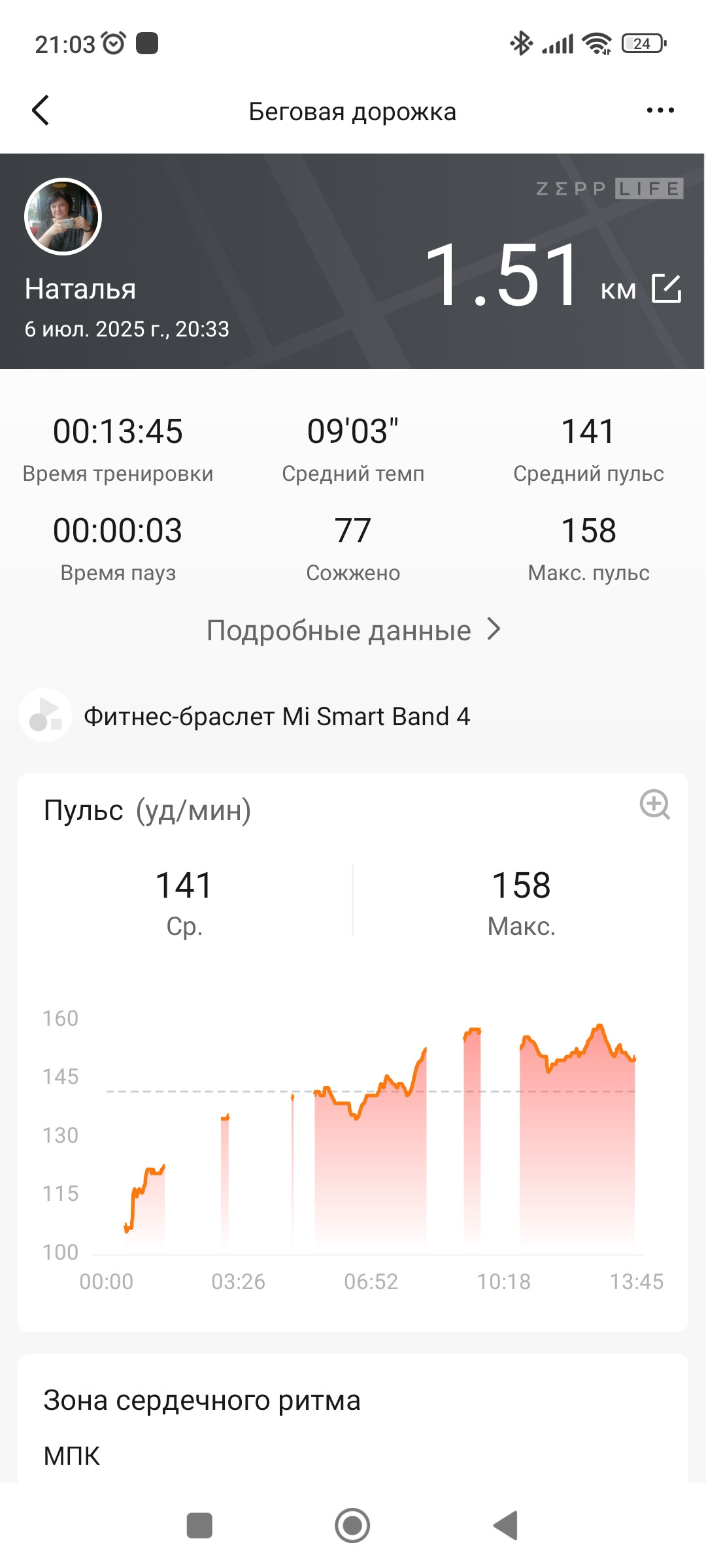Tap the system home button
This screenshot has width=706, height=1568.
pos(352,1526)
